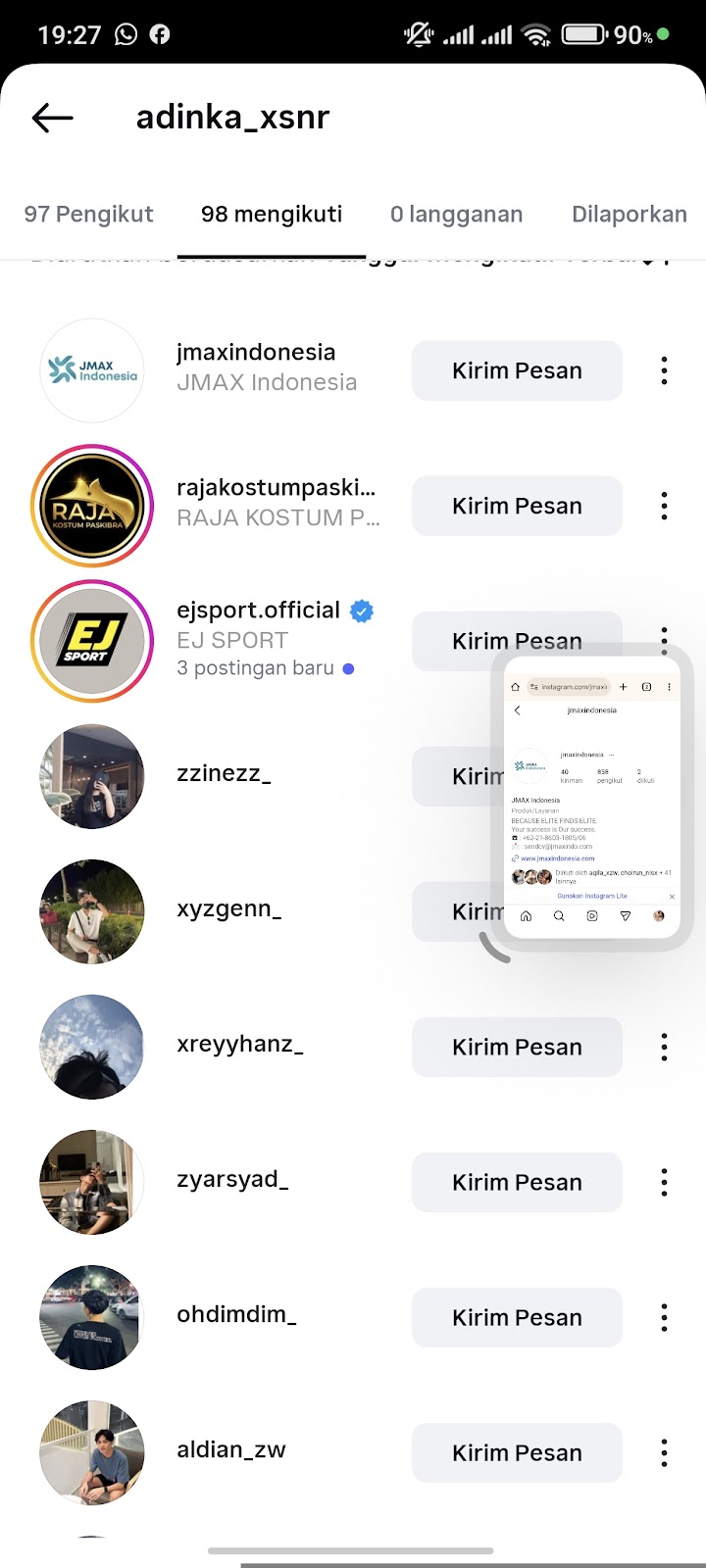Open more options for zyarsyad_
Screen dimensions: 706x1568
[664, 1182]
